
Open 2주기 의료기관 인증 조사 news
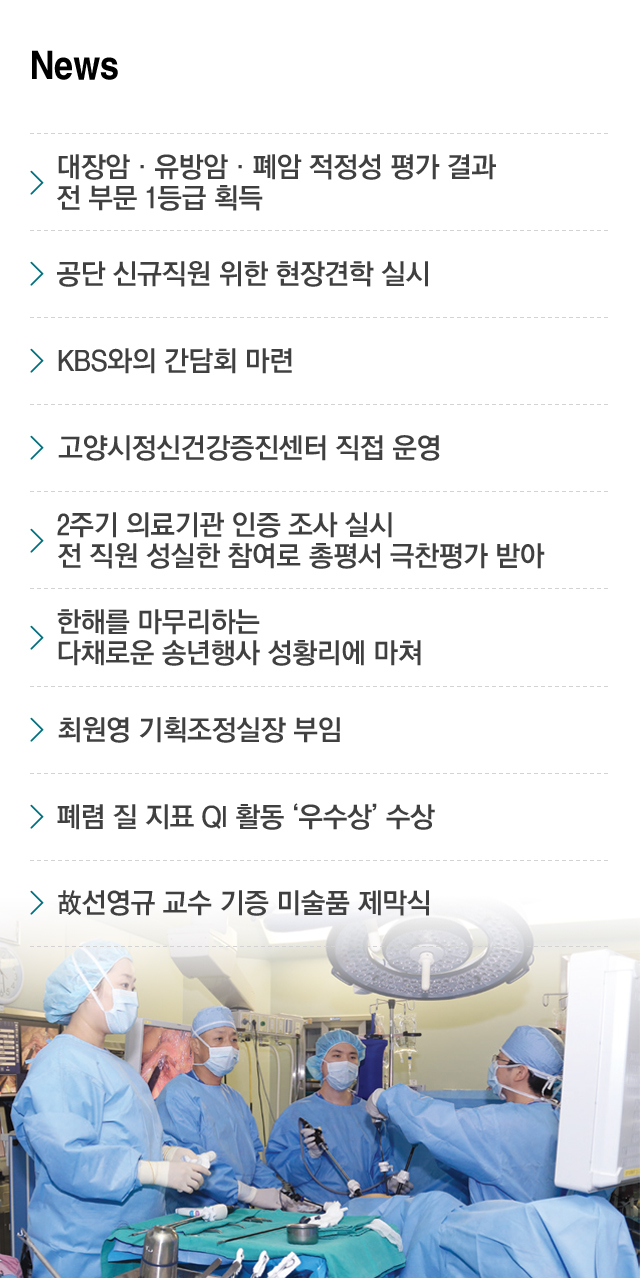tap(300, 540)
